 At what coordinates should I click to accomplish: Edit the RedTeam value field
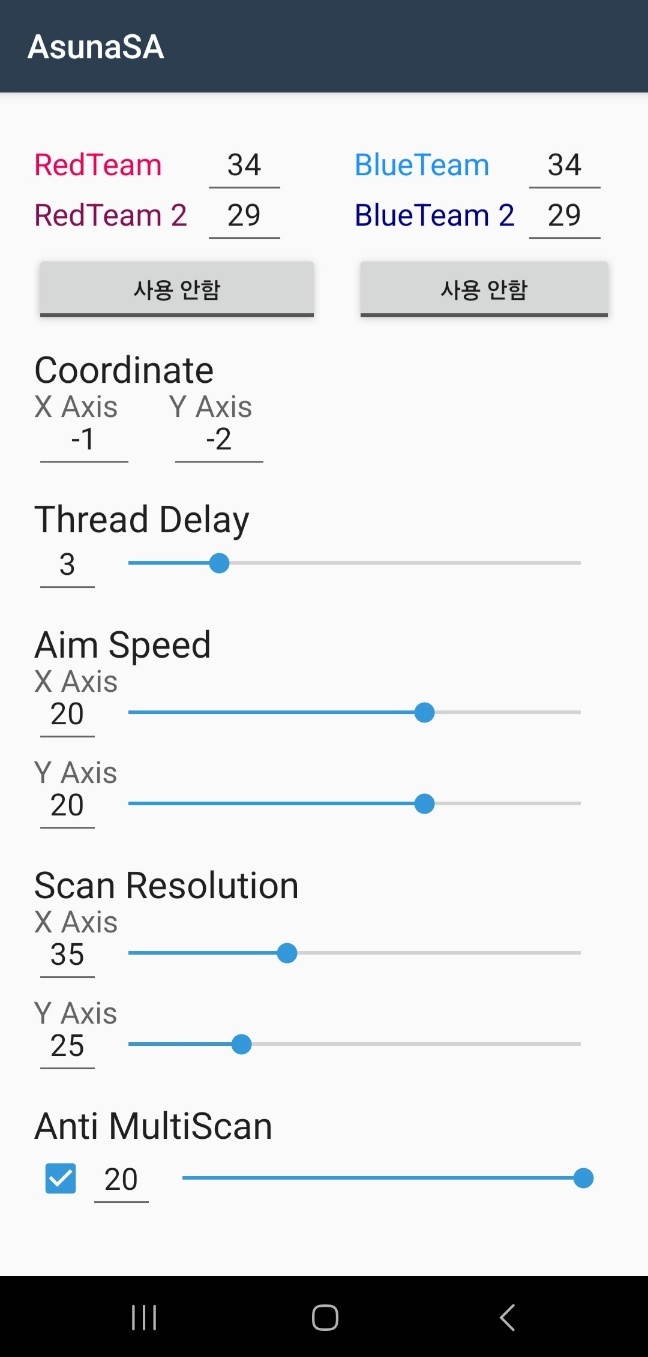(244, 165)
